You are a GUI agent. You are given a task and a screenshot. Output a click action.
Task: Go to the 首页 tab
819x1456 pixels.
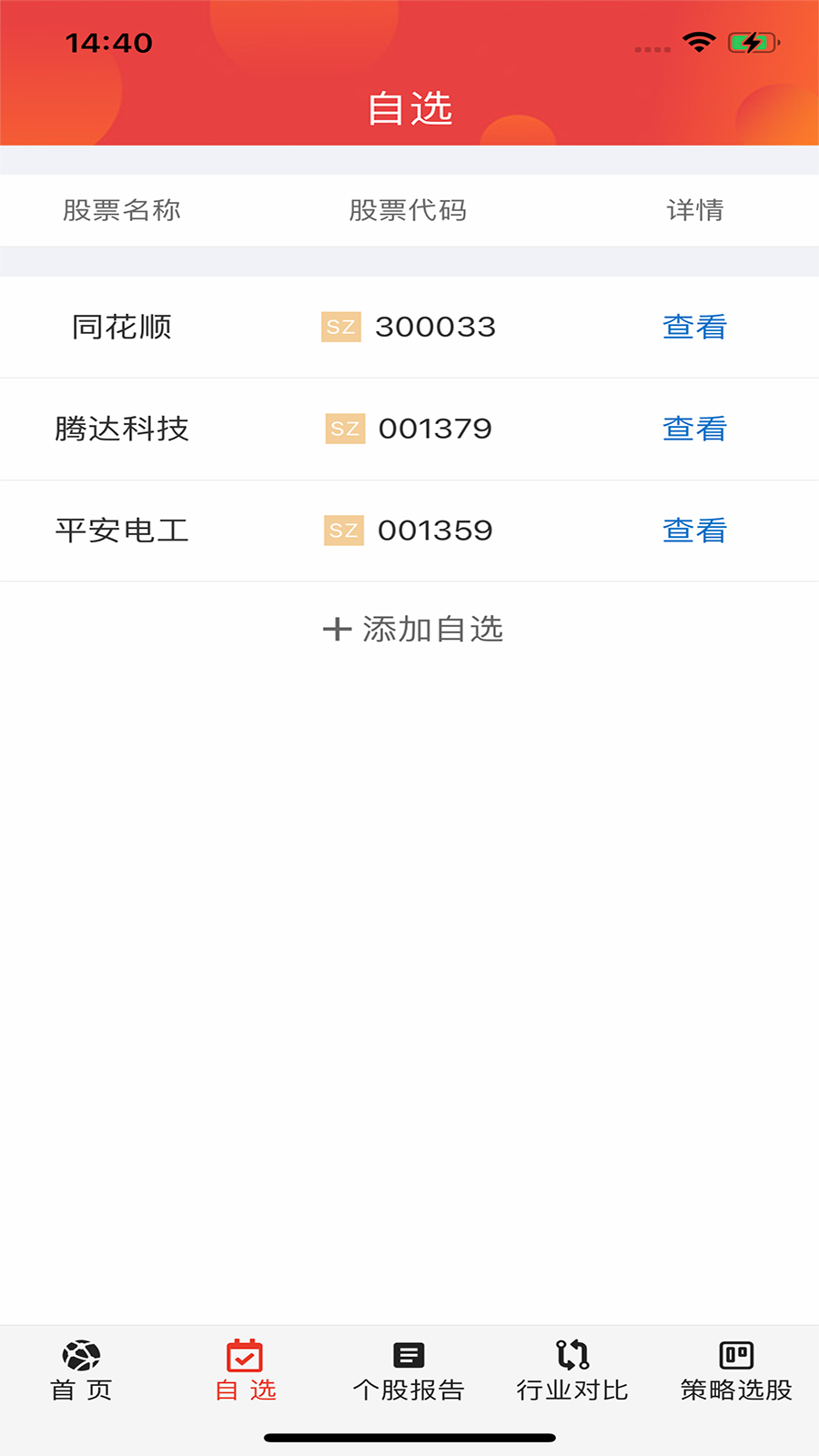81,1370
